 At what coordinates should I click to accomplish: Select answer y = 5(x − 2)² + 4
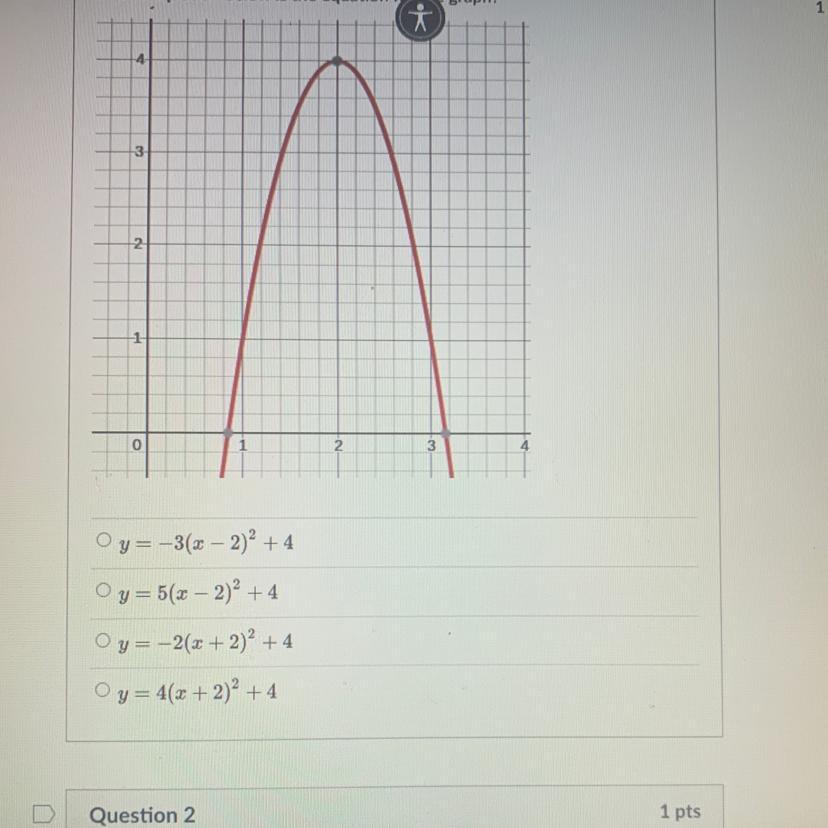[x=103, y=591]
